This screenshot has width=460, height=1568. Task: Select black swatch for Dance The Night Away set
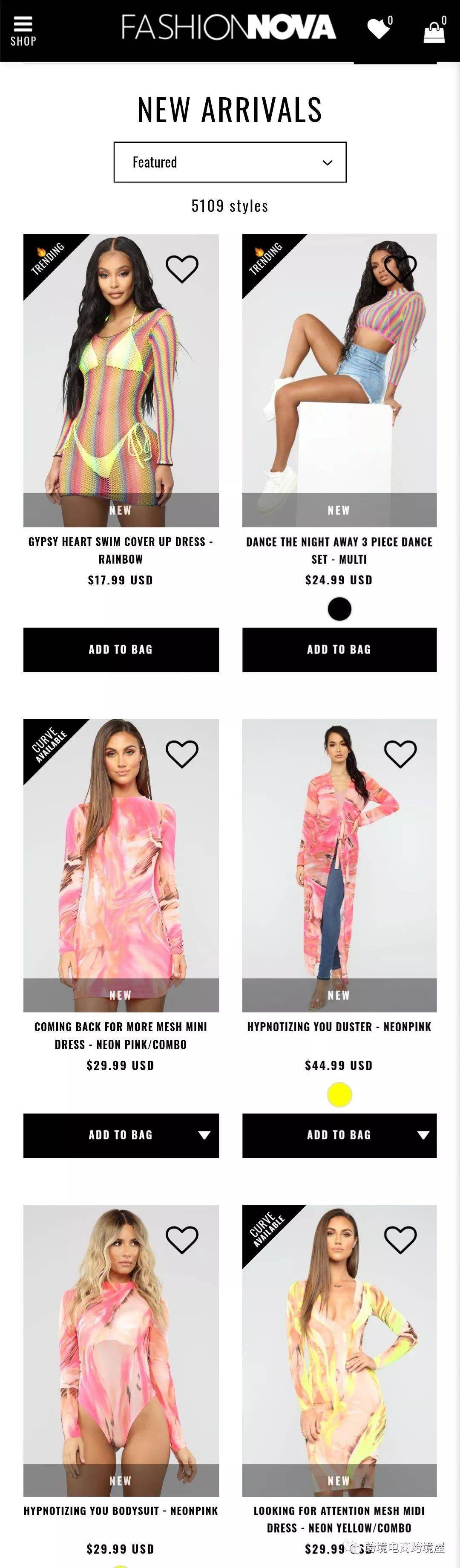[x=339, y=609]
